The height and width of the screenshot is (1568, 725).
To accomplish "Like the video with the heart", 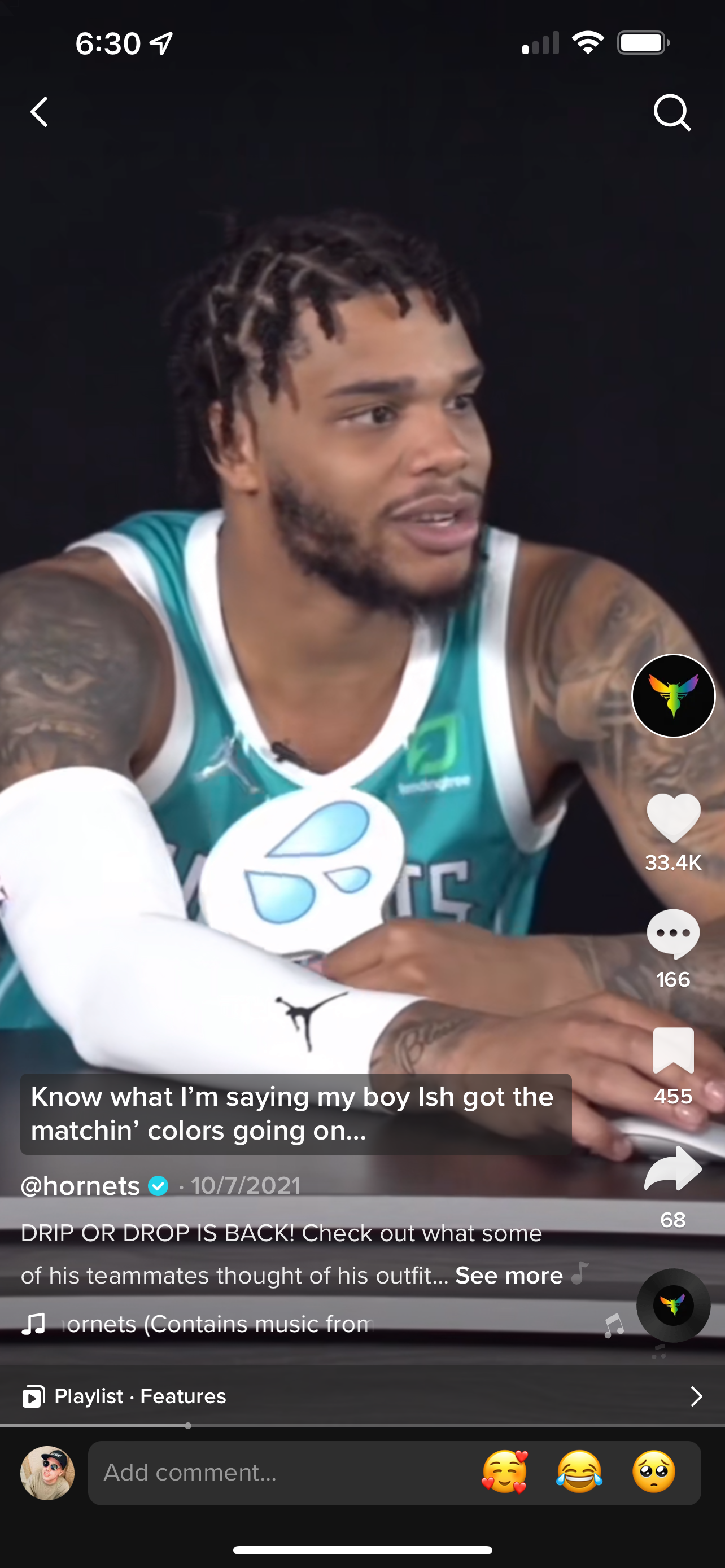I will click(x=673, y=818).
